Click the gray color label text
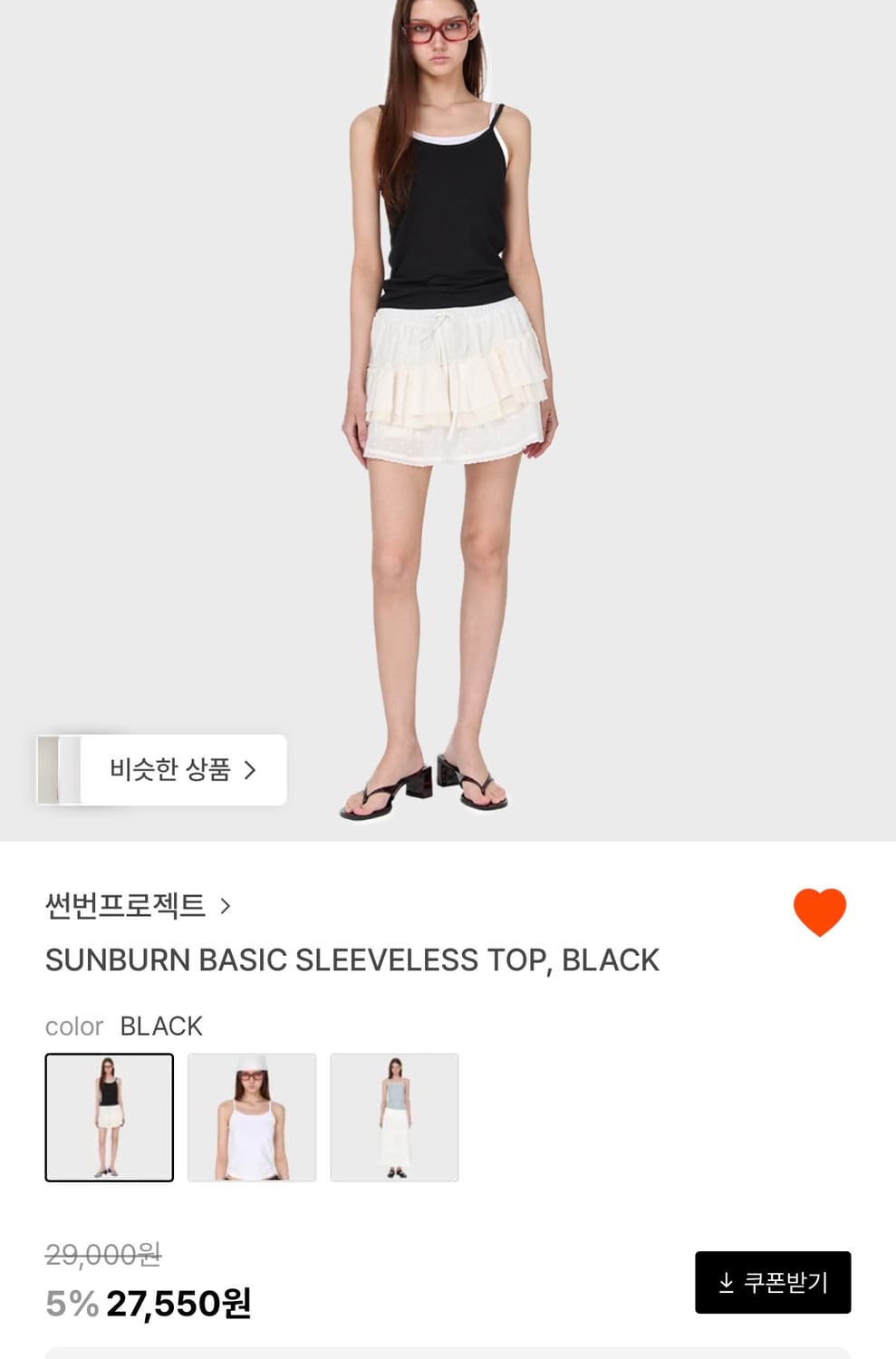 [72, 1026]
